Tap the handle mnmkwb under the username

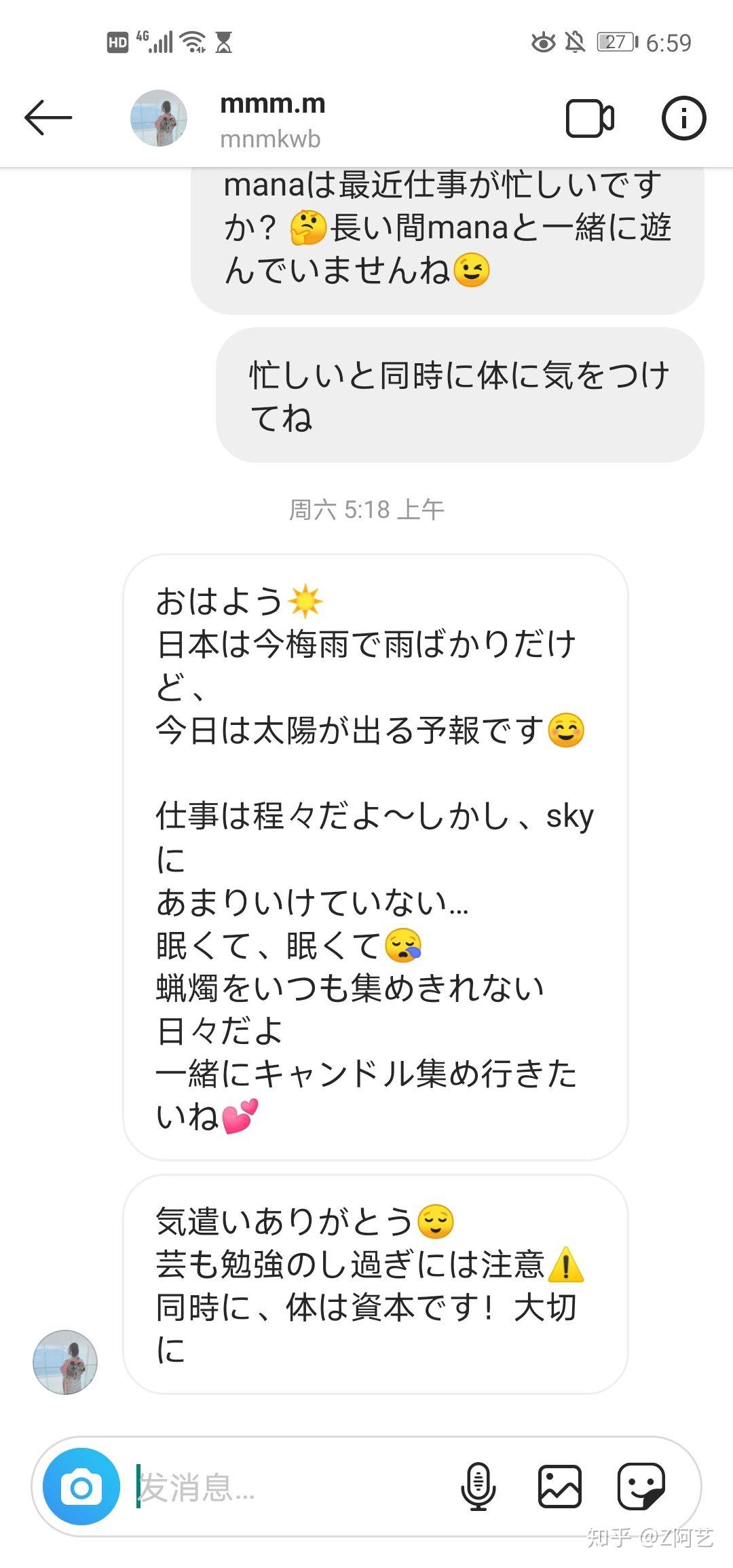270,140
